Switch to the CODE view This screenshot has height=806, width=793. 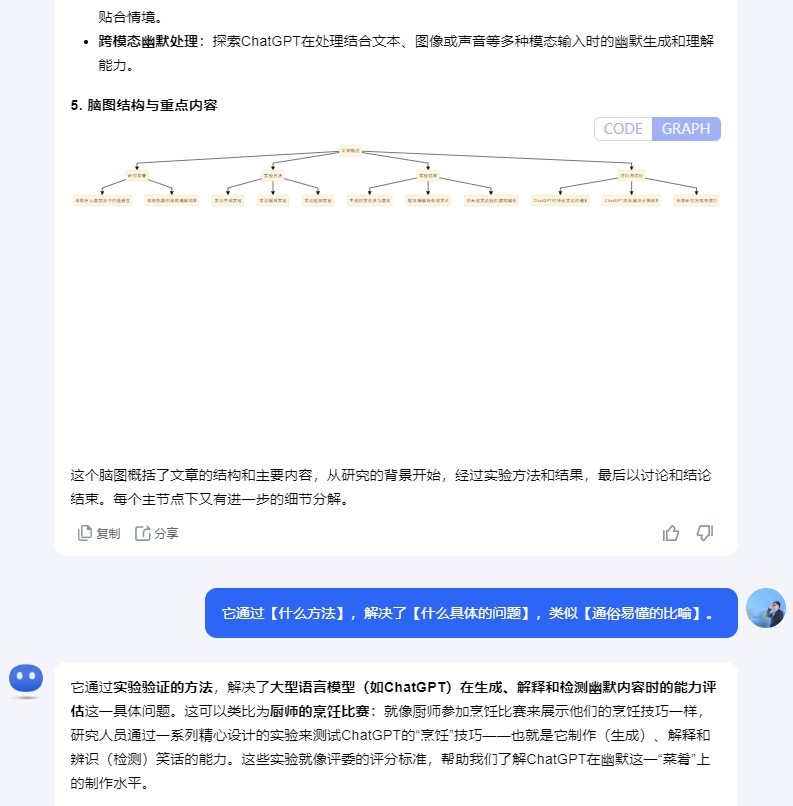tap(623, 129)
